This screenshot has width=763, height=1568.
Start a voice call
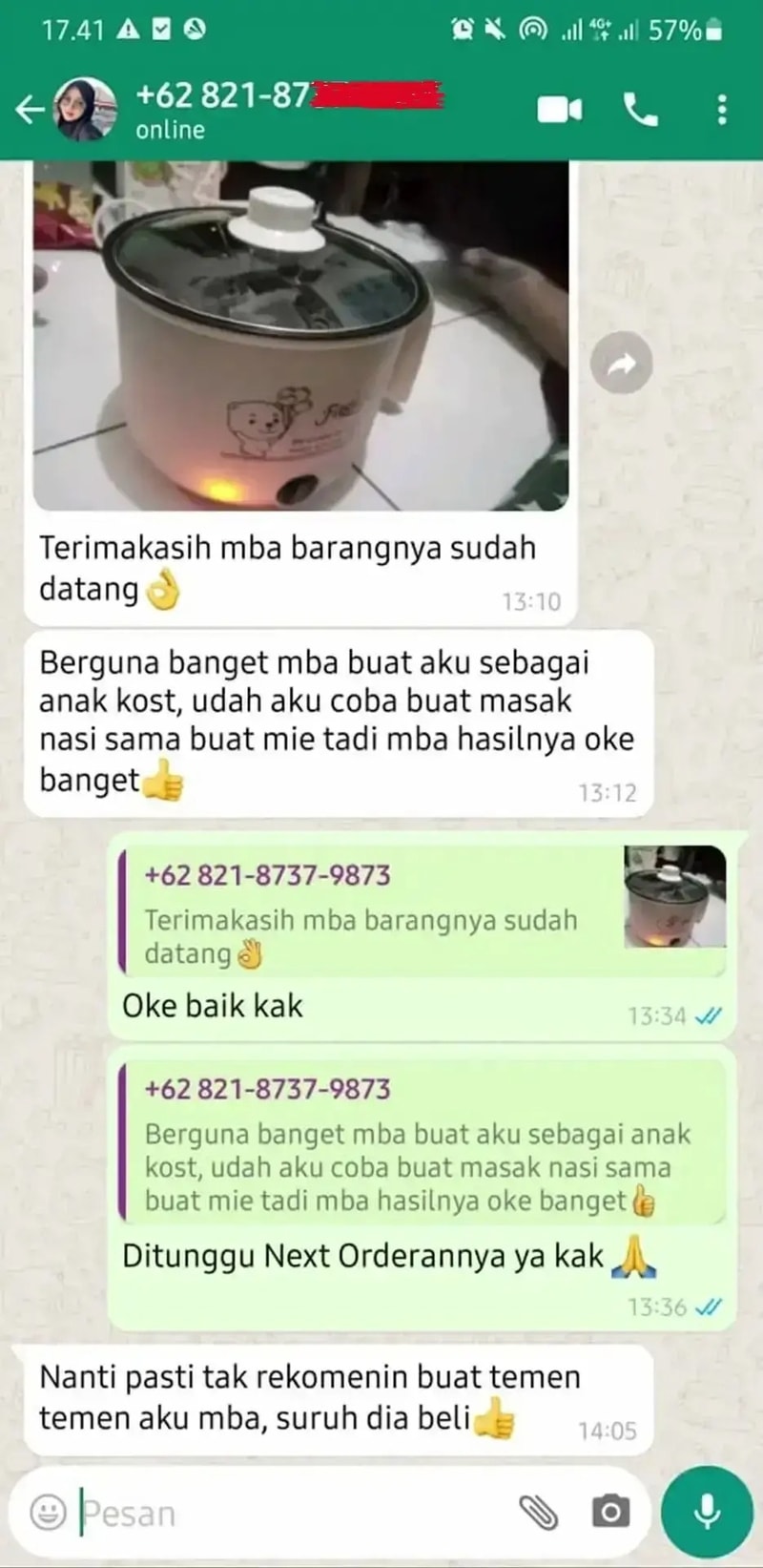[640, 110]
